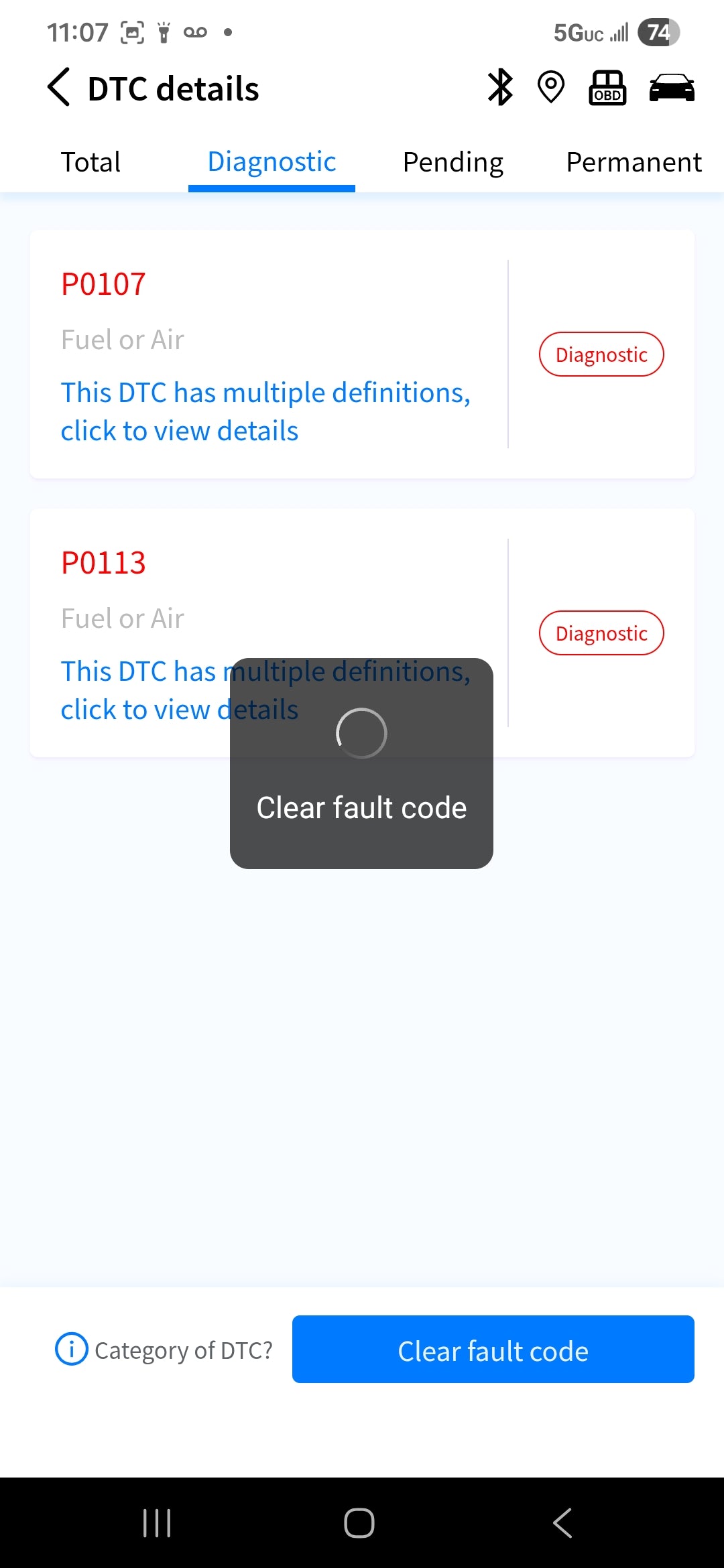Tap the Category of DTC link
This screenshot has height=1568, width=724.
click(184, 1350)
